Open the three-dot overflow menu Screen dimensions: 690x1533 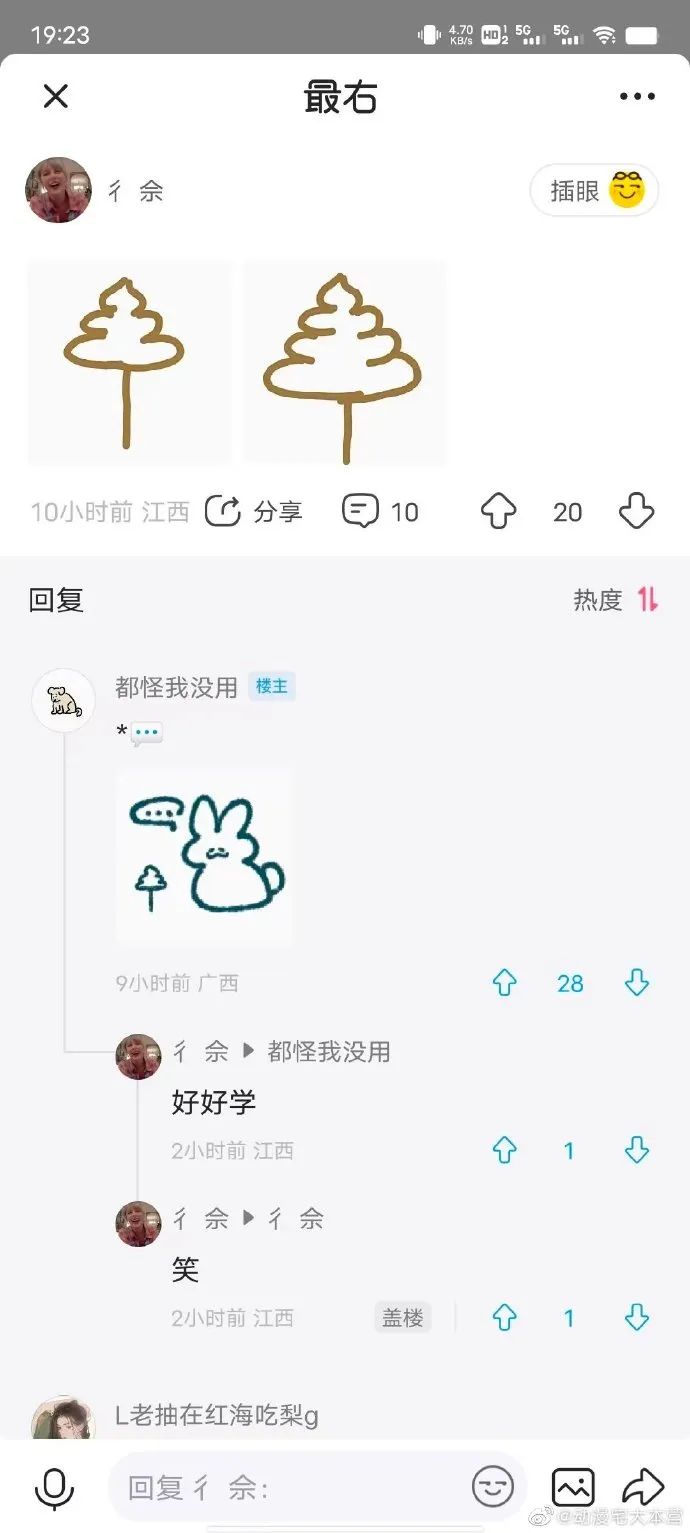(637, 97)
